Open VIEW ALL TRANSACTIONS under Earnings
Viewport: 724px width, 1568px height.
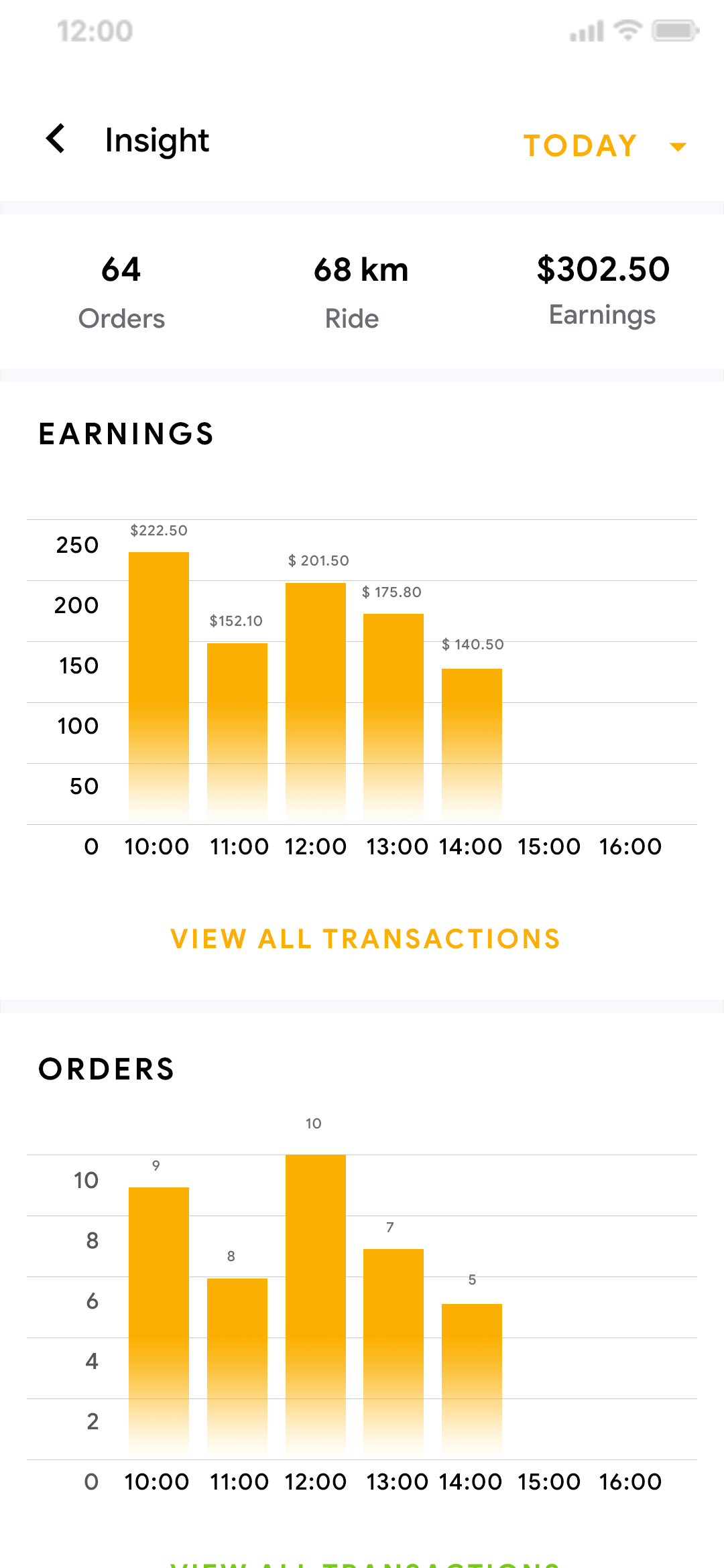pos(365,939)
